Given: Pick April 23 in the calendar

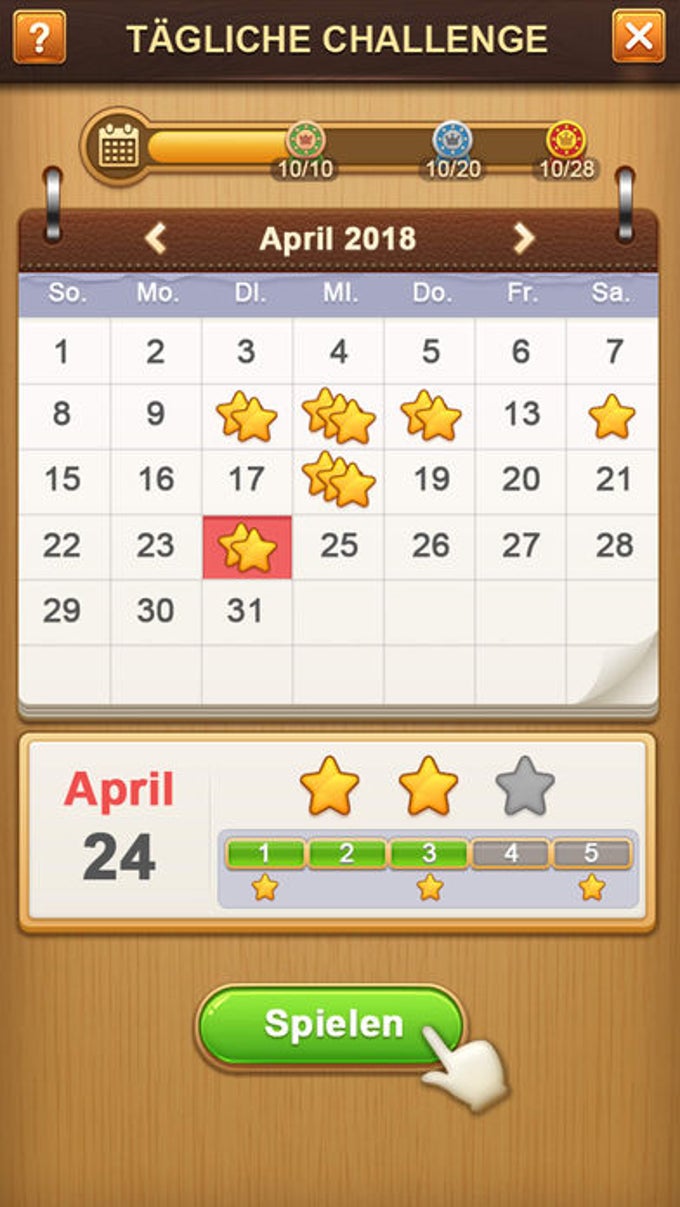Looking at the screenshot, I should [155, 546].
